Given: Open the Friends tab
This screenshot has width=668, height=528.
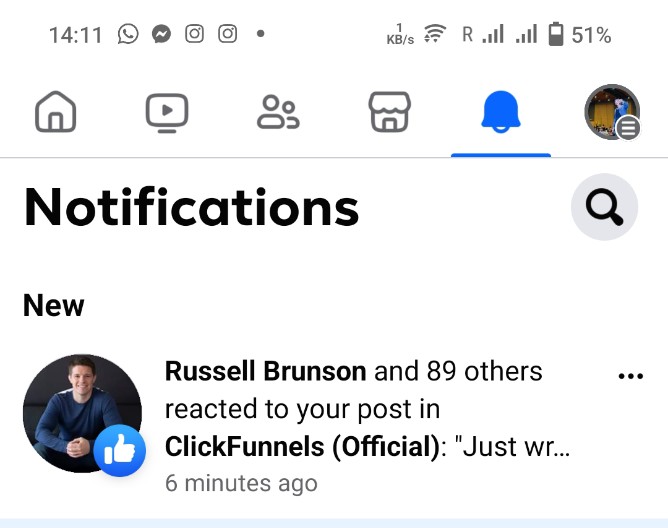Looking at the screenshot, I should [x=278, y=112].
